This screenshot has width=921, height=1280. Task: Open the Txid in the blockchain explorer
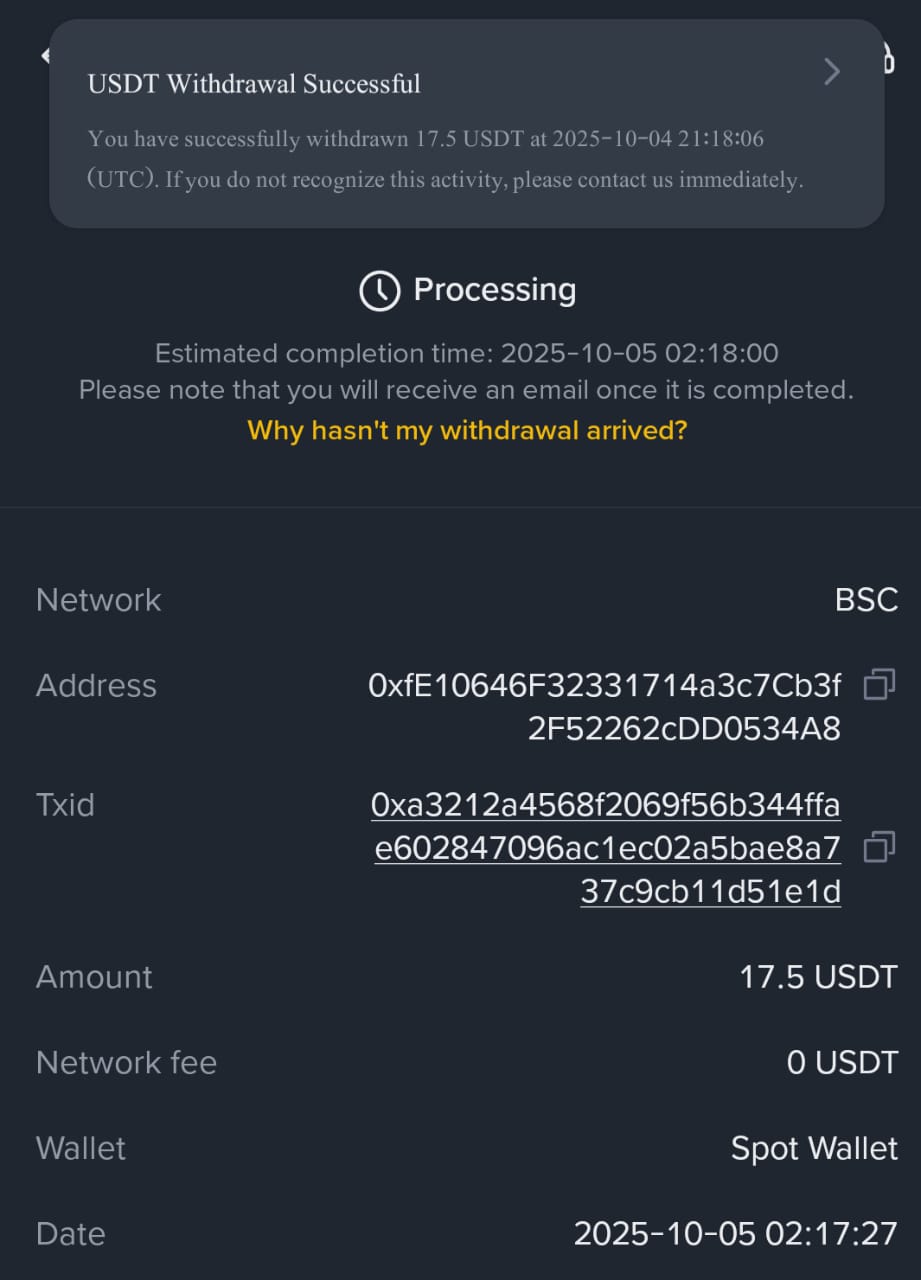(606, 847)
